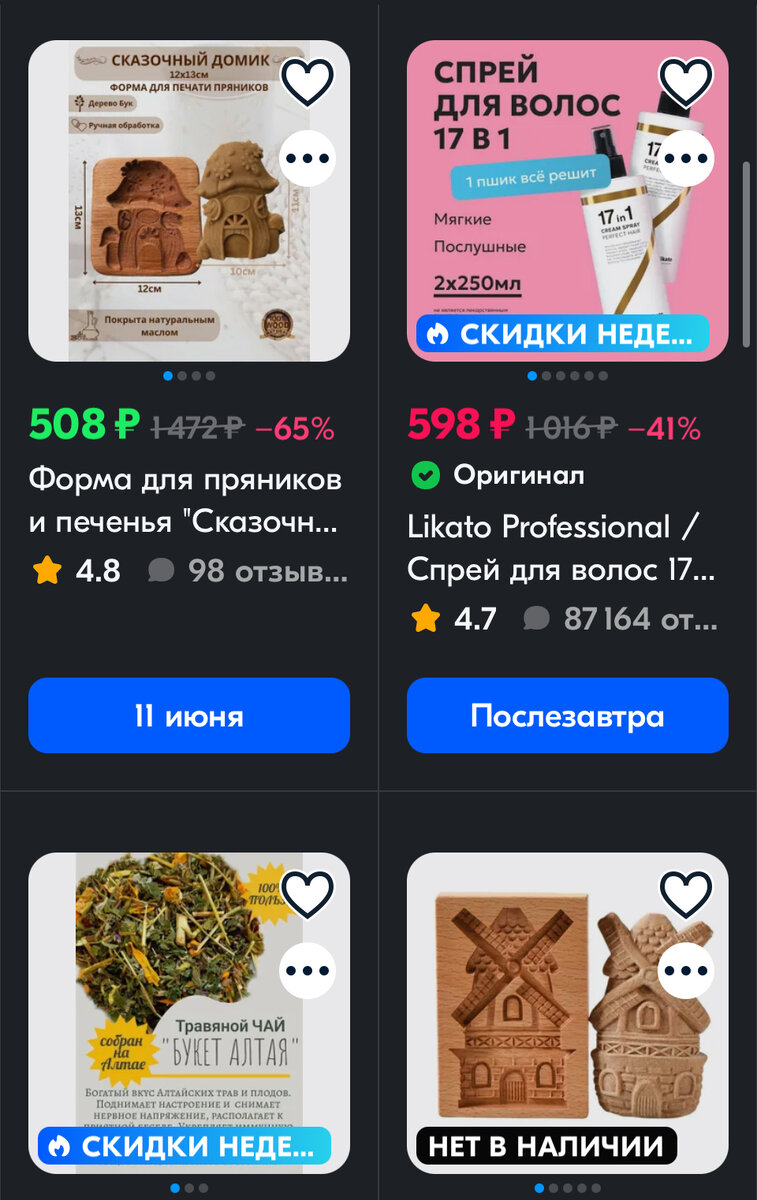Open the three-dot menu on Букет Алтая tea
Screen dimensions: 757x1200
click(x=307, y=970)
